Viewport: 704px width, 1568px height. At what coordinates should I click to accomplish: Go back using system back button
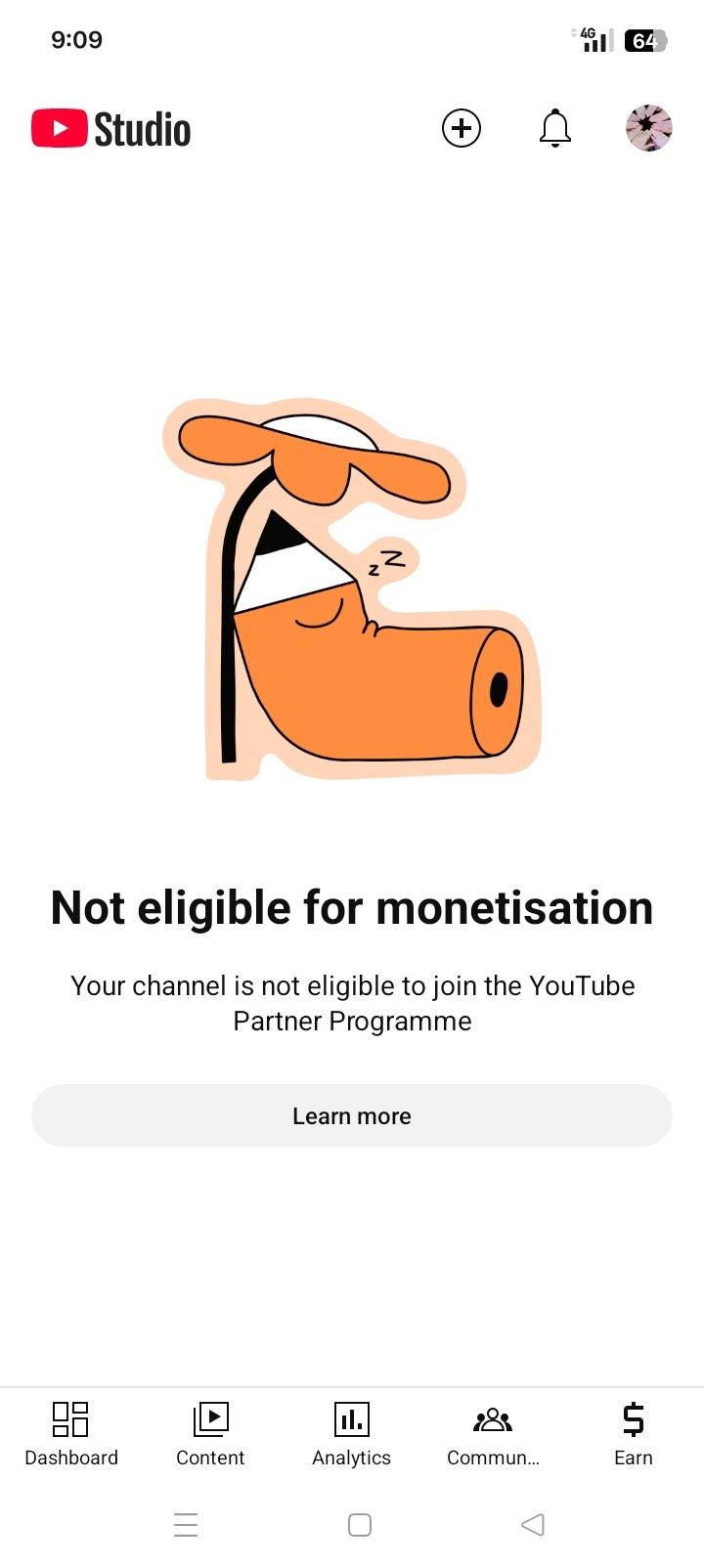[x=533, y=1524]
